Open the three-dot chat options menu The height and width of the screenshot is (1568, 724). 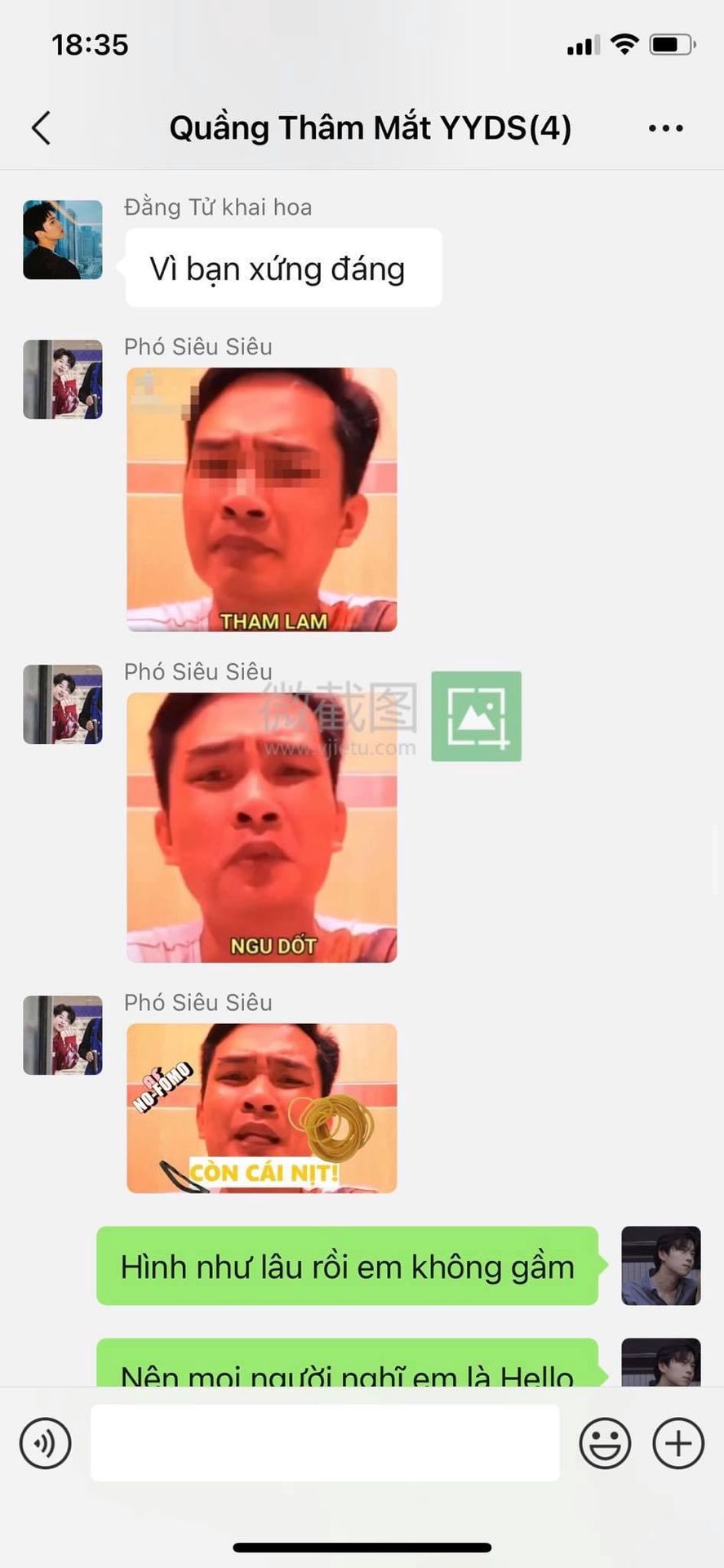[x=666, y=128]
